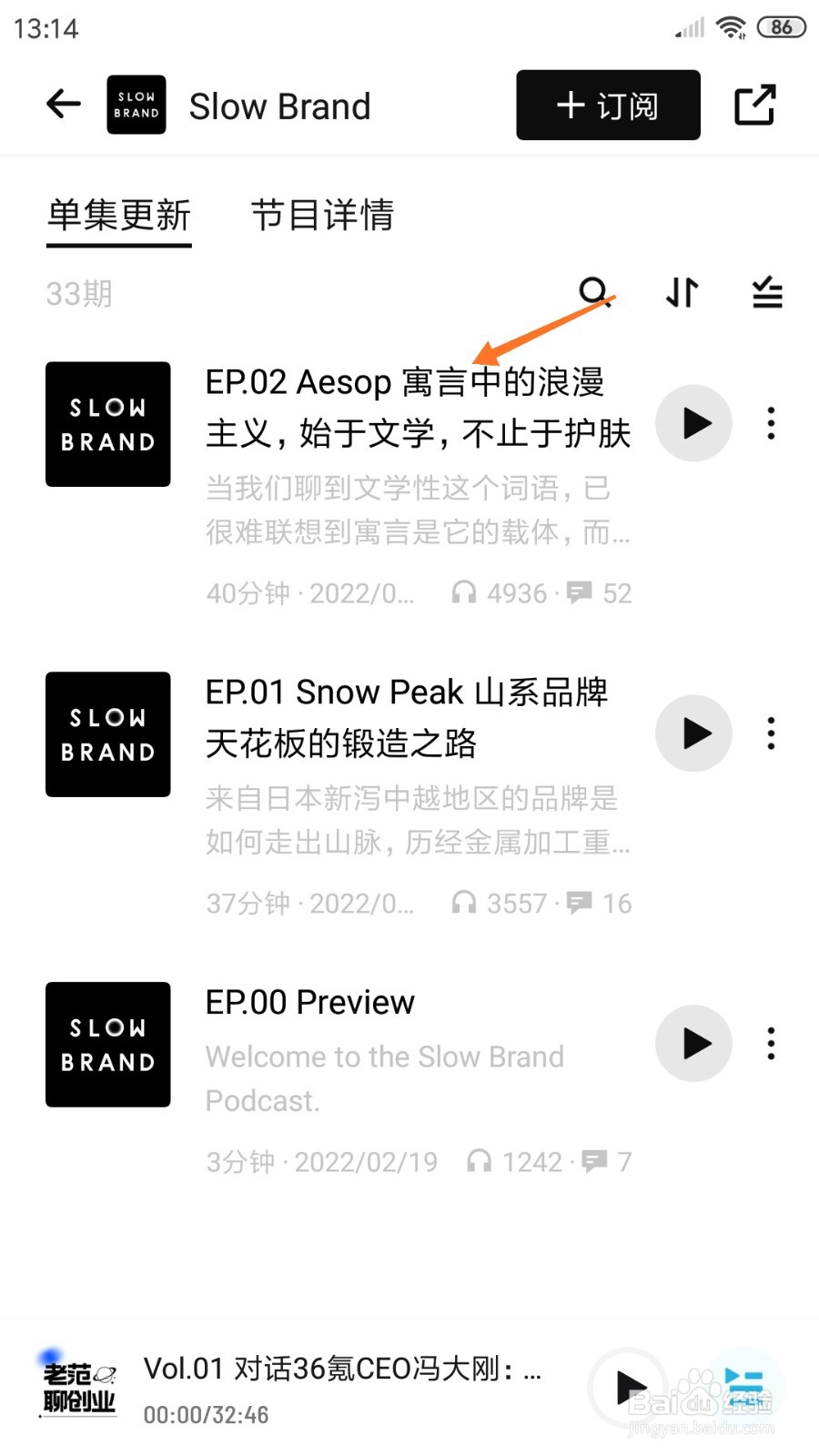Open more options for EP.01 Snow Peak
Viewport: 819px width, 1456px height.
click(772, 733)
